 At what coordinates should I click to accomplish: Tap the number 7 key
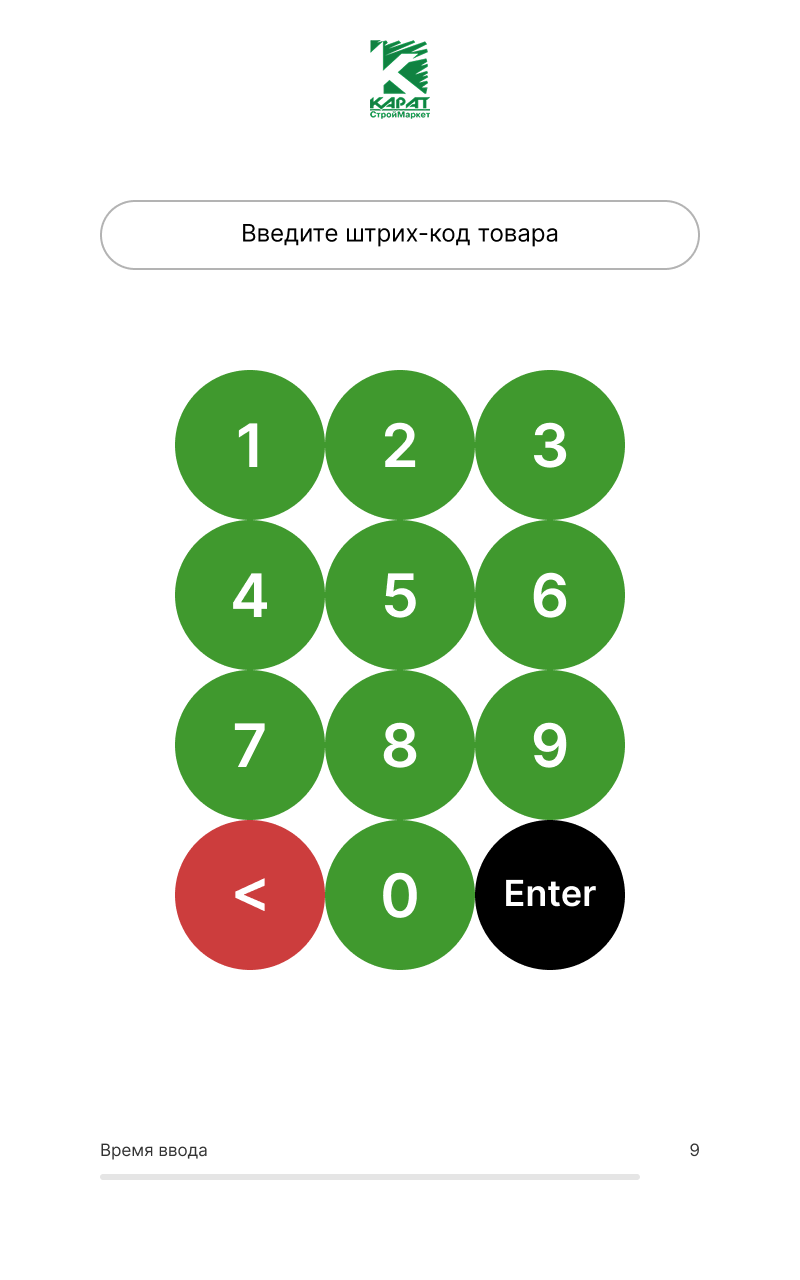tap(250, 745)
